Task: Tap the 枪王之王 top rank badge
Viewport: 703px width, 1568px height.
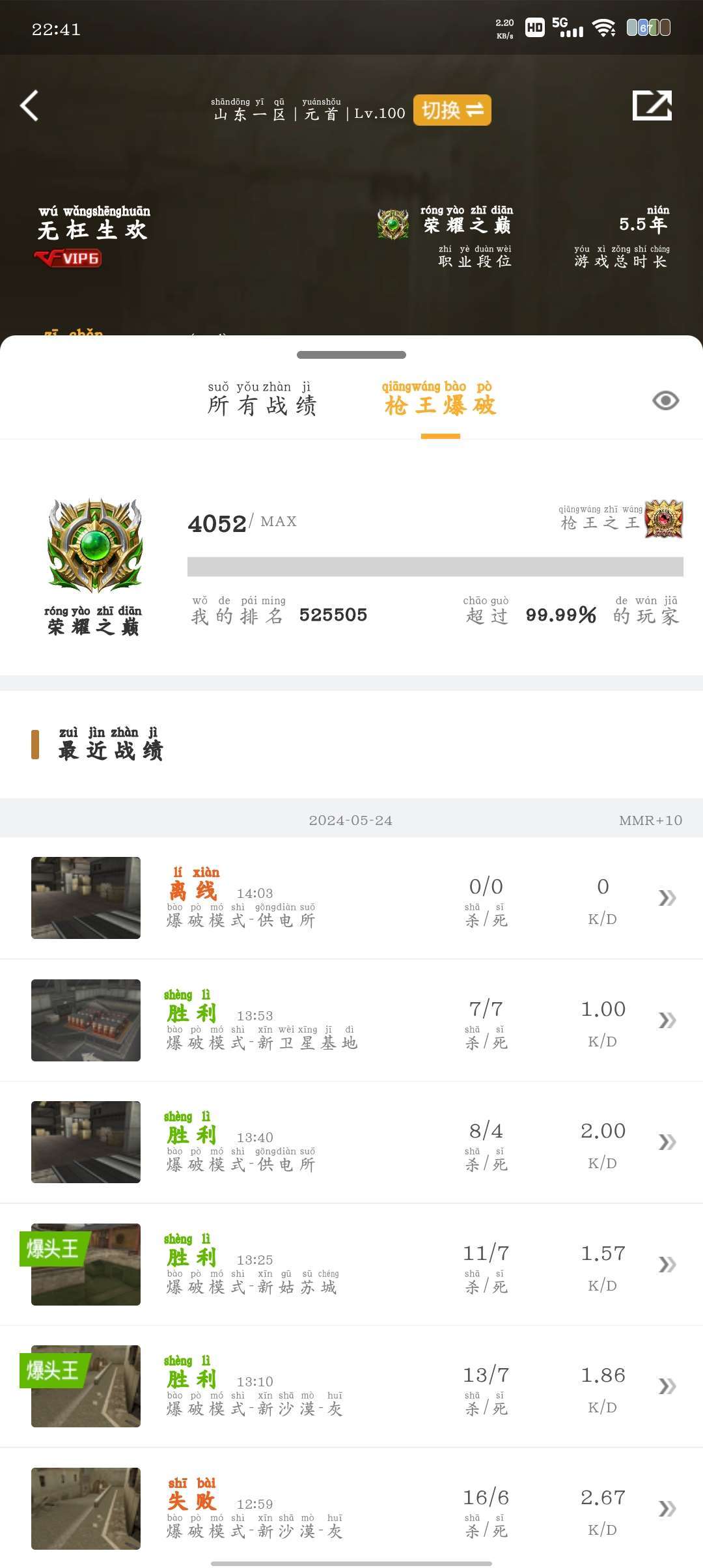Action: click(663, 520)
